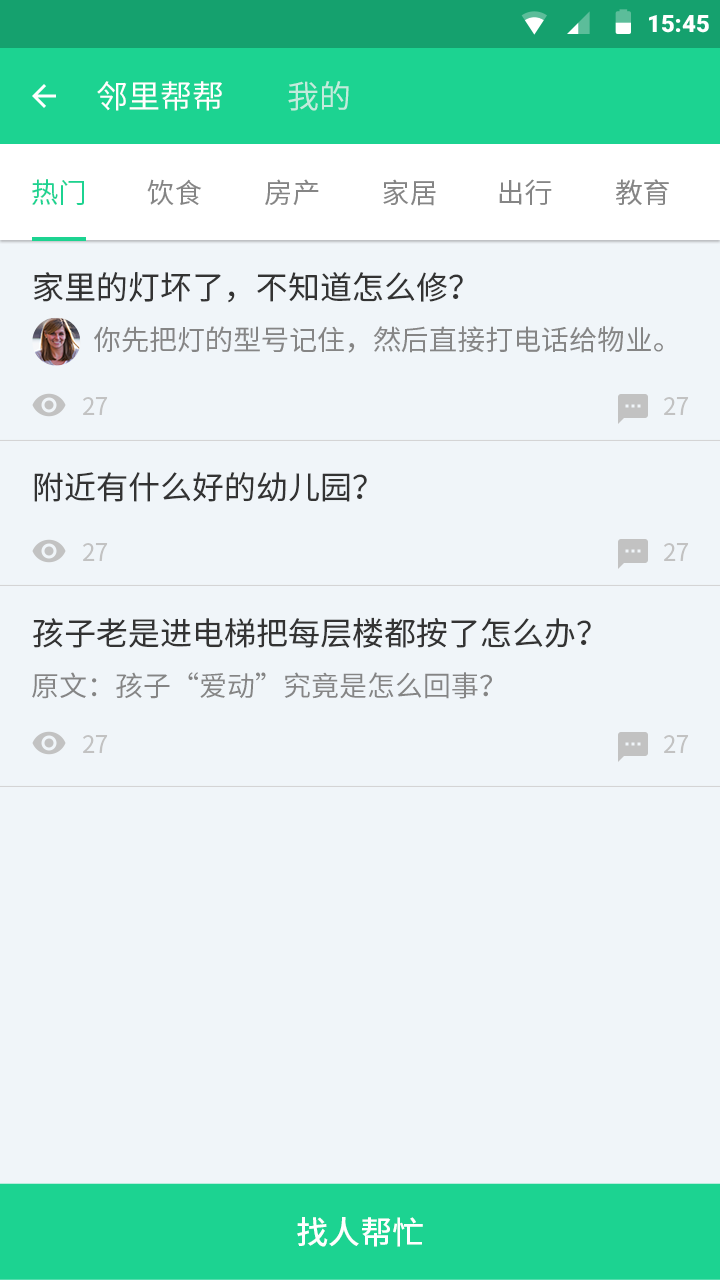This screenshot has height=1280, width=720.
Task: Go back using the top-left arrow
Action: [x=44, y=96]
